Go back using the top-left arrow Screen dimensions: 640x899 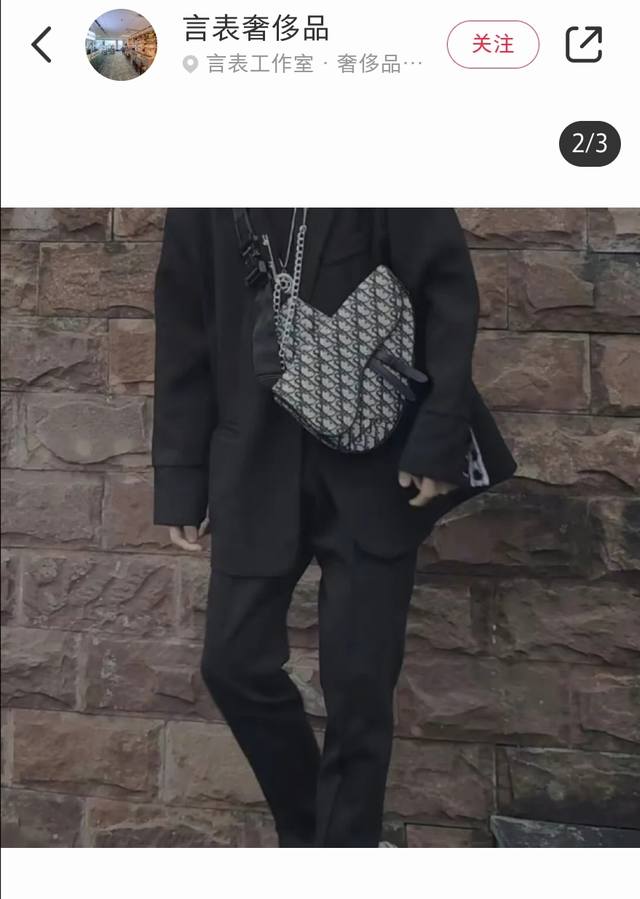pyautogui.click(x=41, y=45)
